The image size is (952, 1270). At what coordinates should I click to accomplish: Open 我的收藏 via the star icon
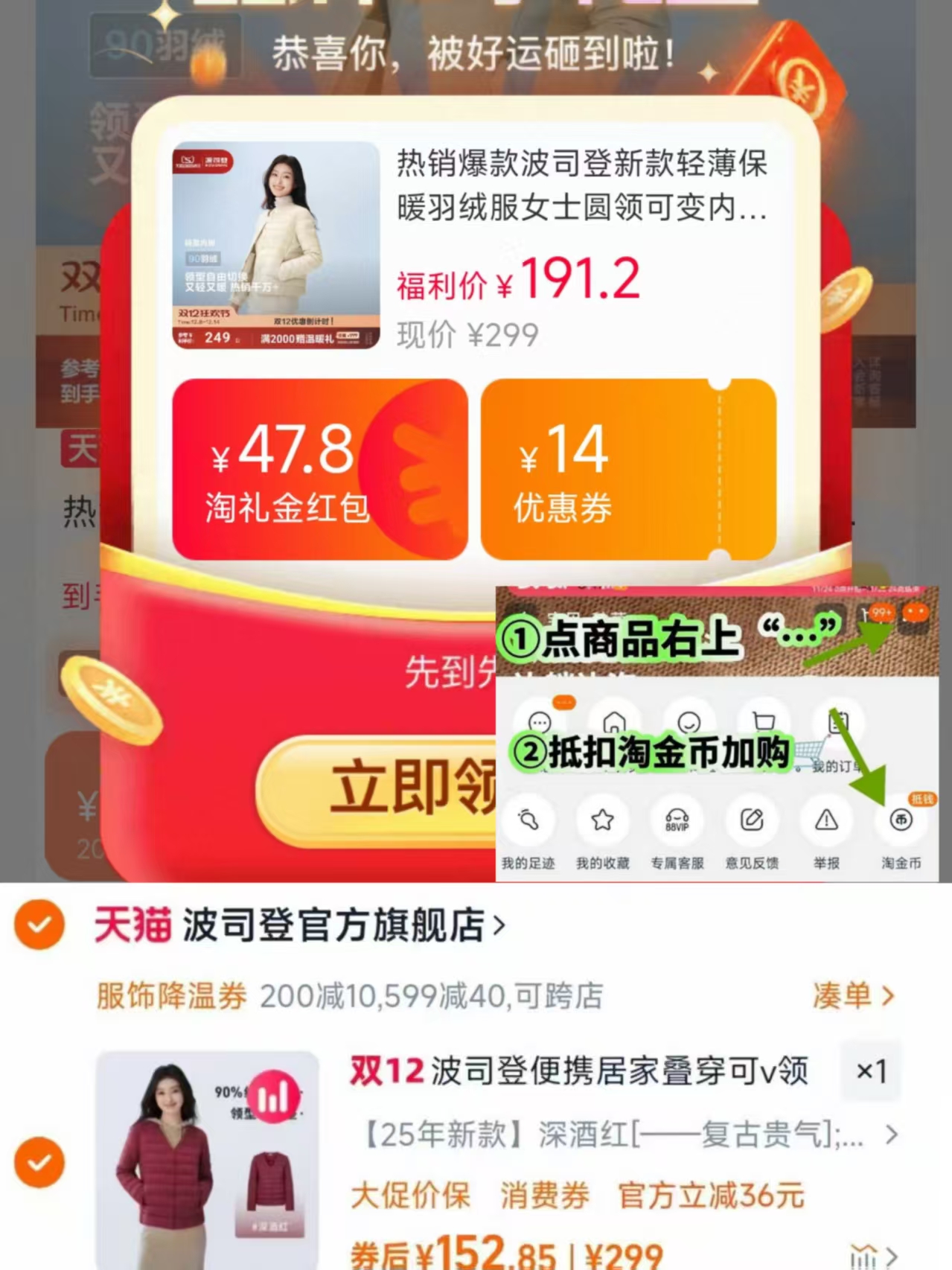603,821
